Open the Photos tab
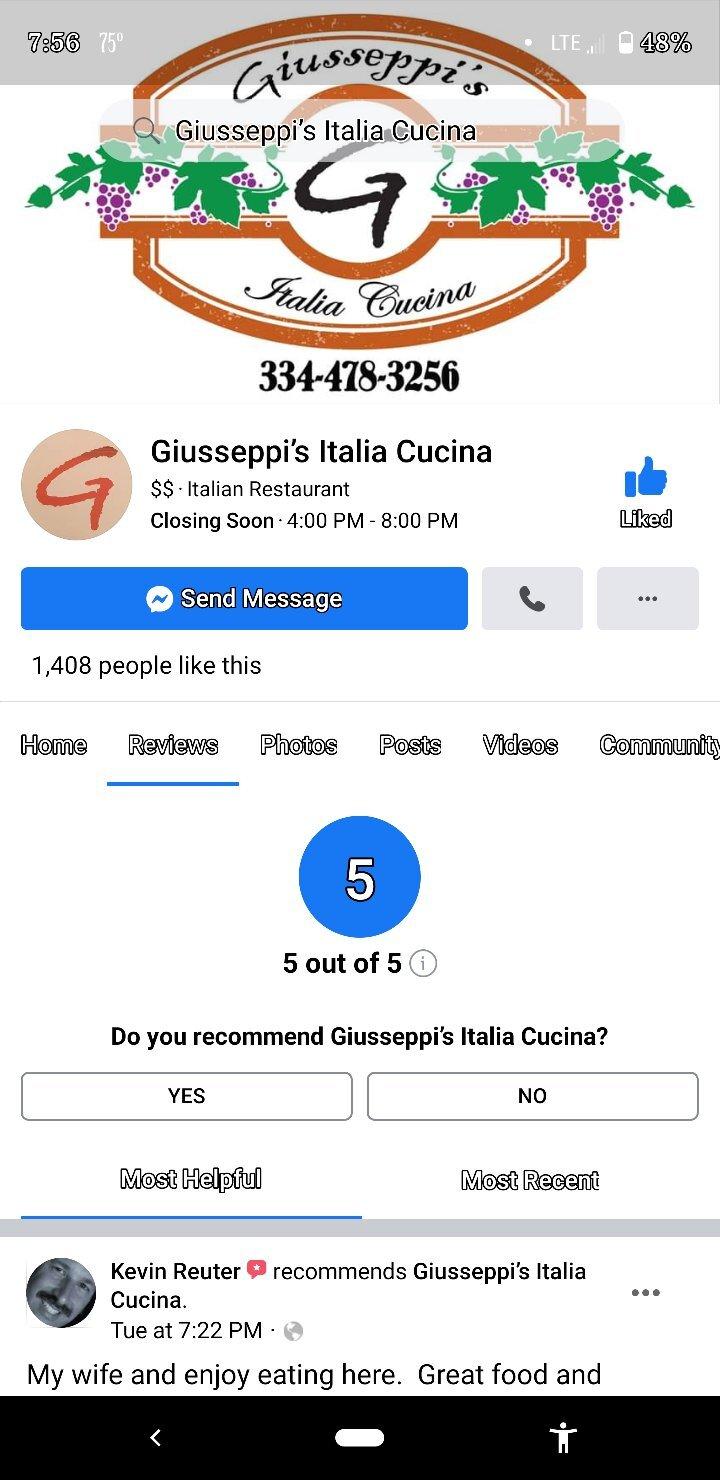Viewport: 720px width, 1480px height. (x=298, y=745)
